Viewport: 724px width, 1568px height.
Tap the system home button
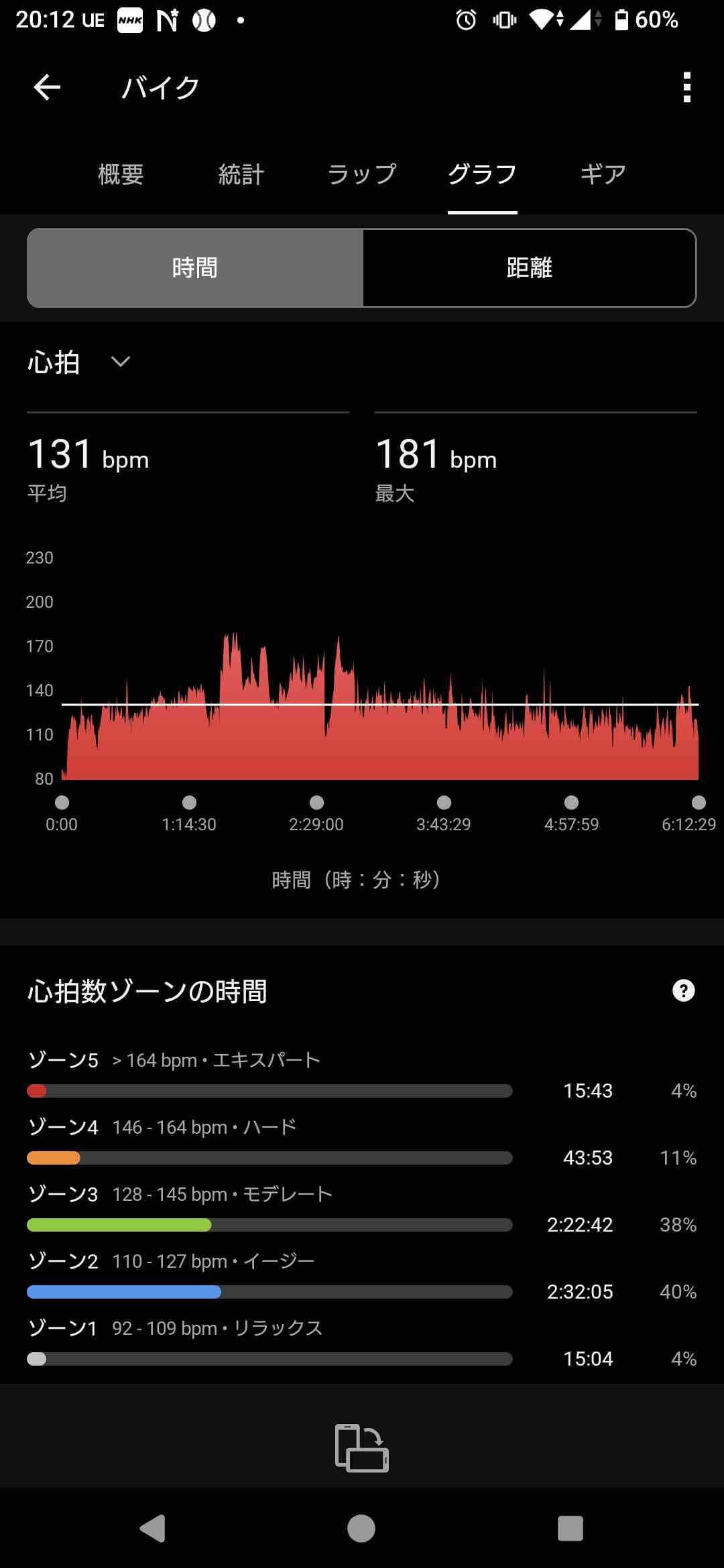click(361, 1528)
